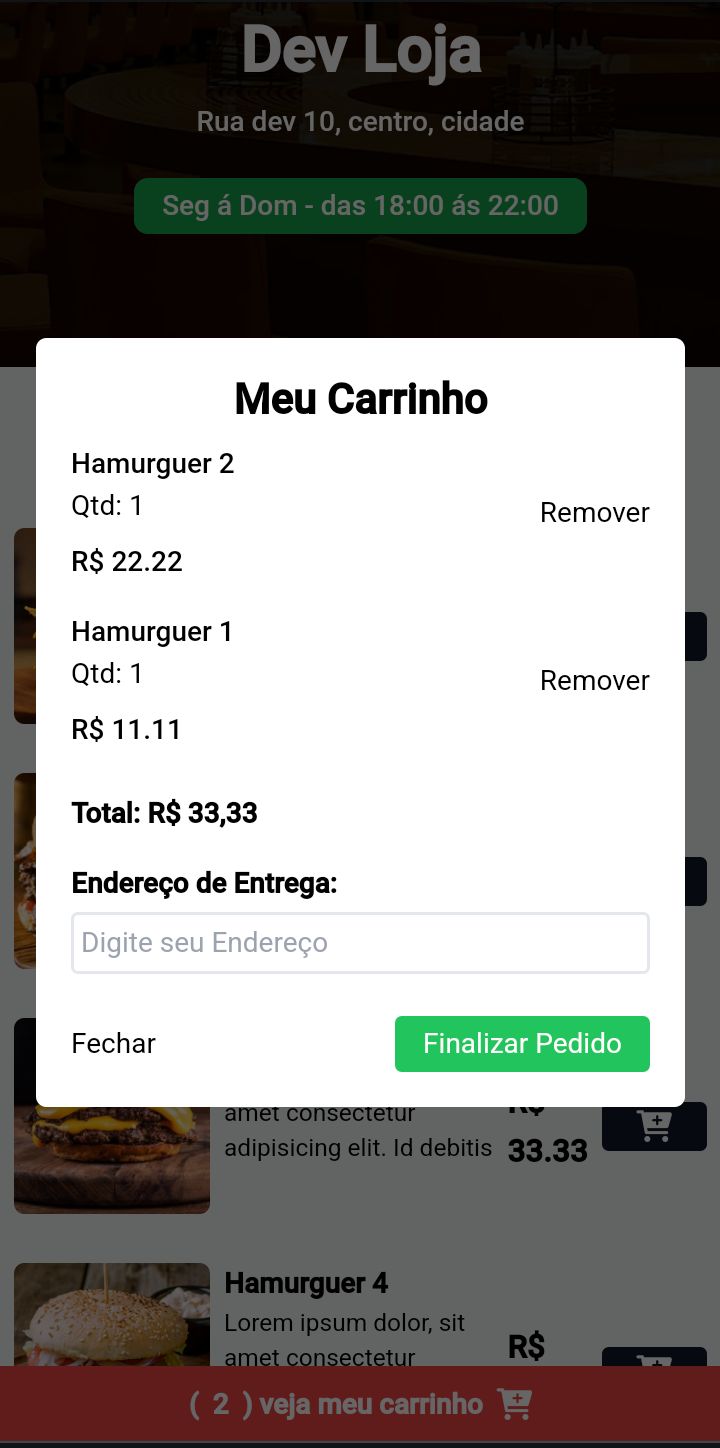This screenshot has height=1448, width=720.
Task: Remove Hamurguer 1 from the cart
Action: (x=594, y=680)
